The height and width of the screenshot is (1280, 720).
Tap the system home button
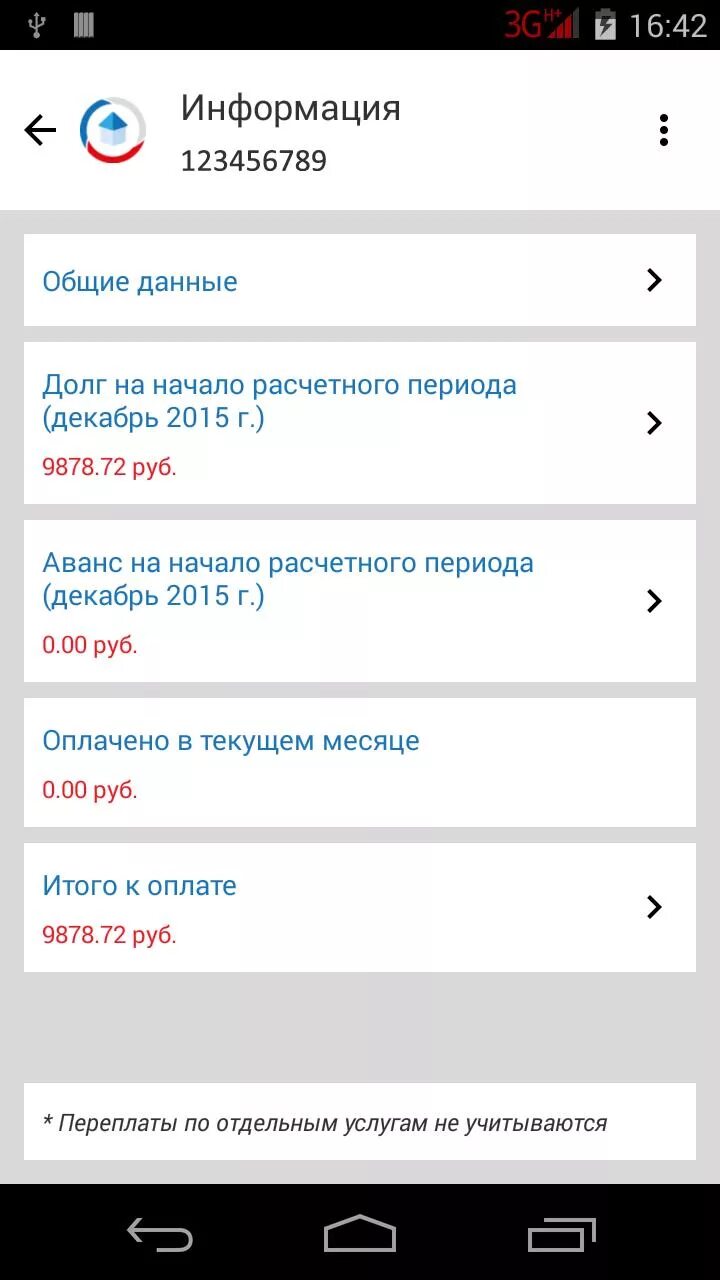point(360,1233)
